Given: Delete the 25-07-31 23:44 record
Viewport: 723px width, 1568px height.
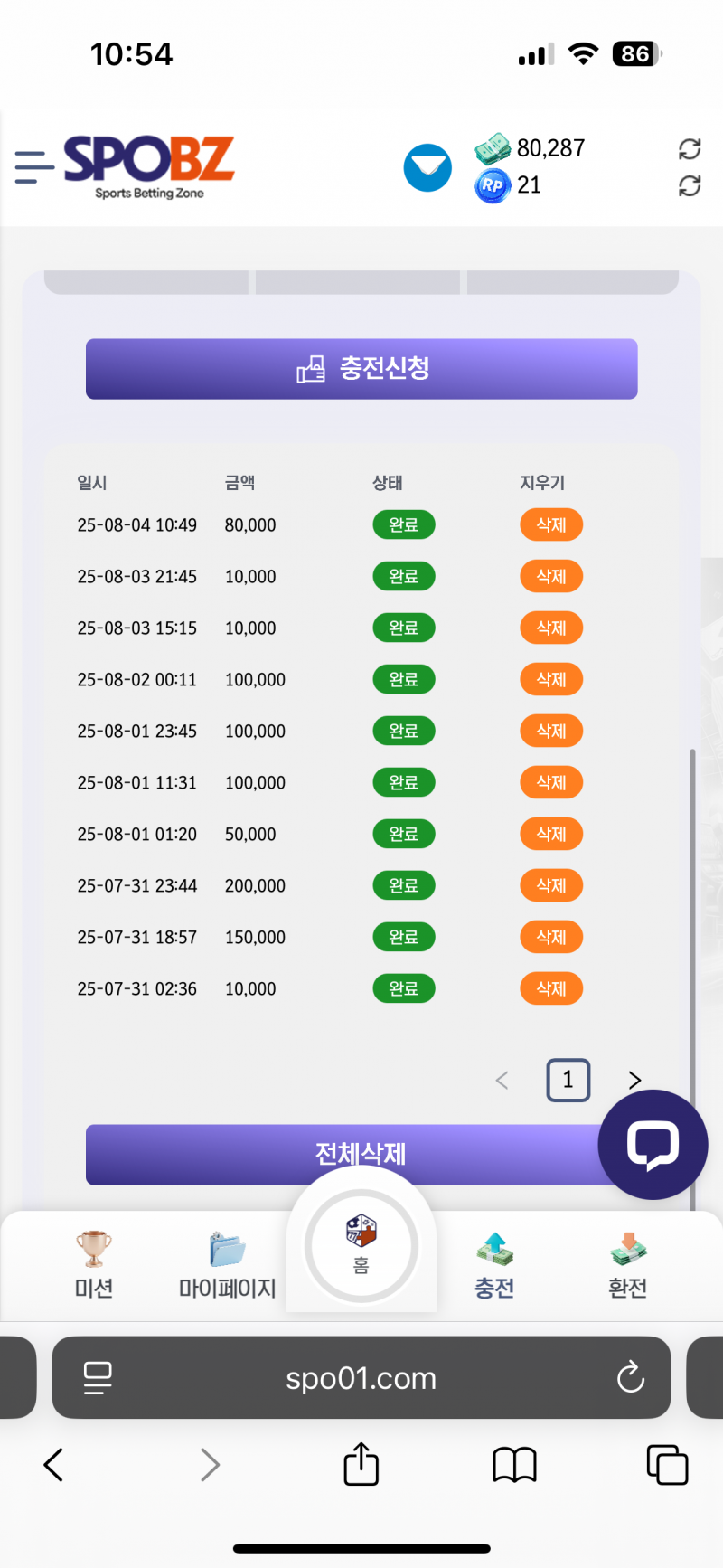Looking at the screenshot, I should pos(550,886).
